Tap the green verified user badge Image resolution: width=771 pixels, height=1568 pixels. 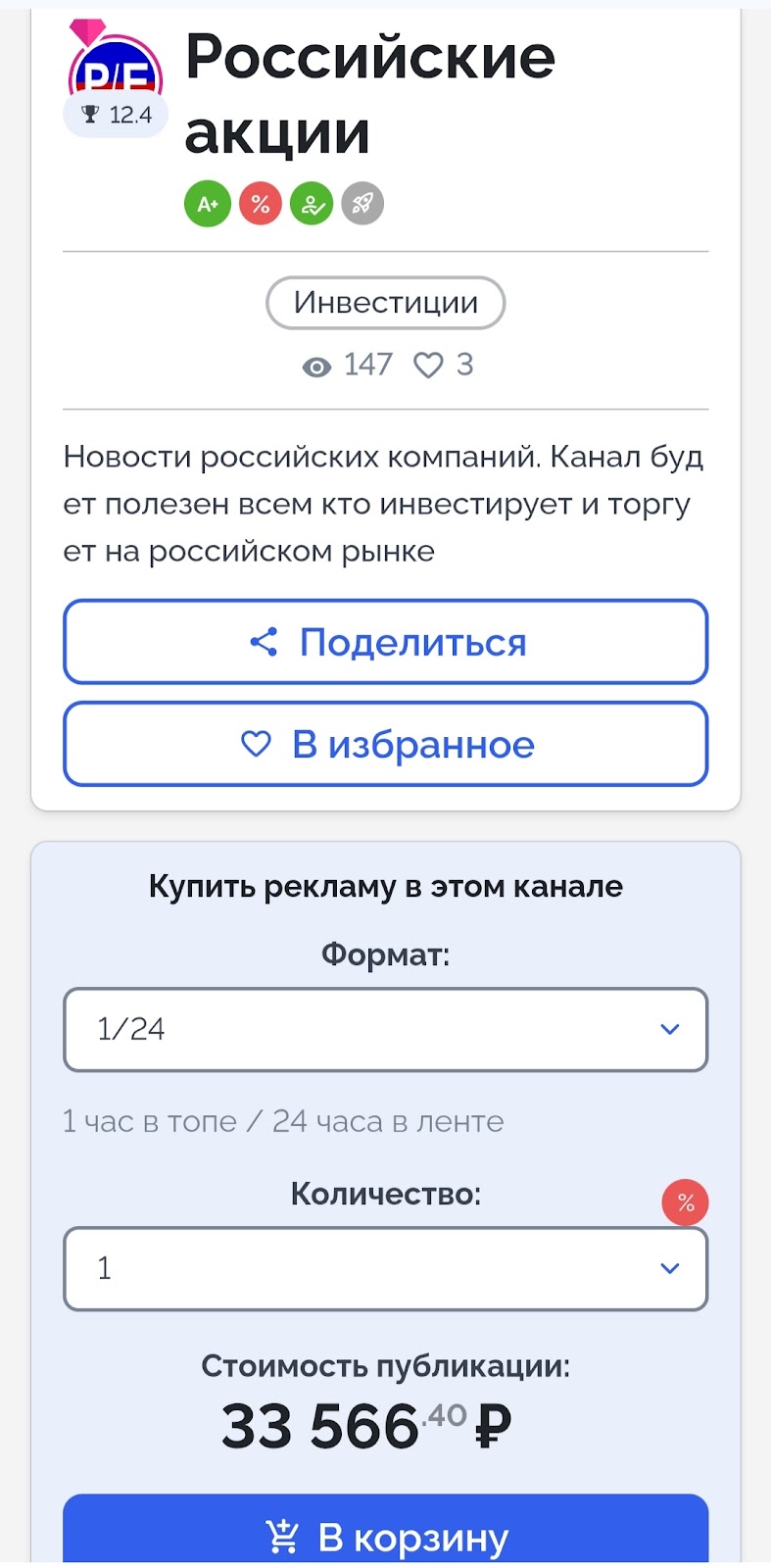[312, 204]
